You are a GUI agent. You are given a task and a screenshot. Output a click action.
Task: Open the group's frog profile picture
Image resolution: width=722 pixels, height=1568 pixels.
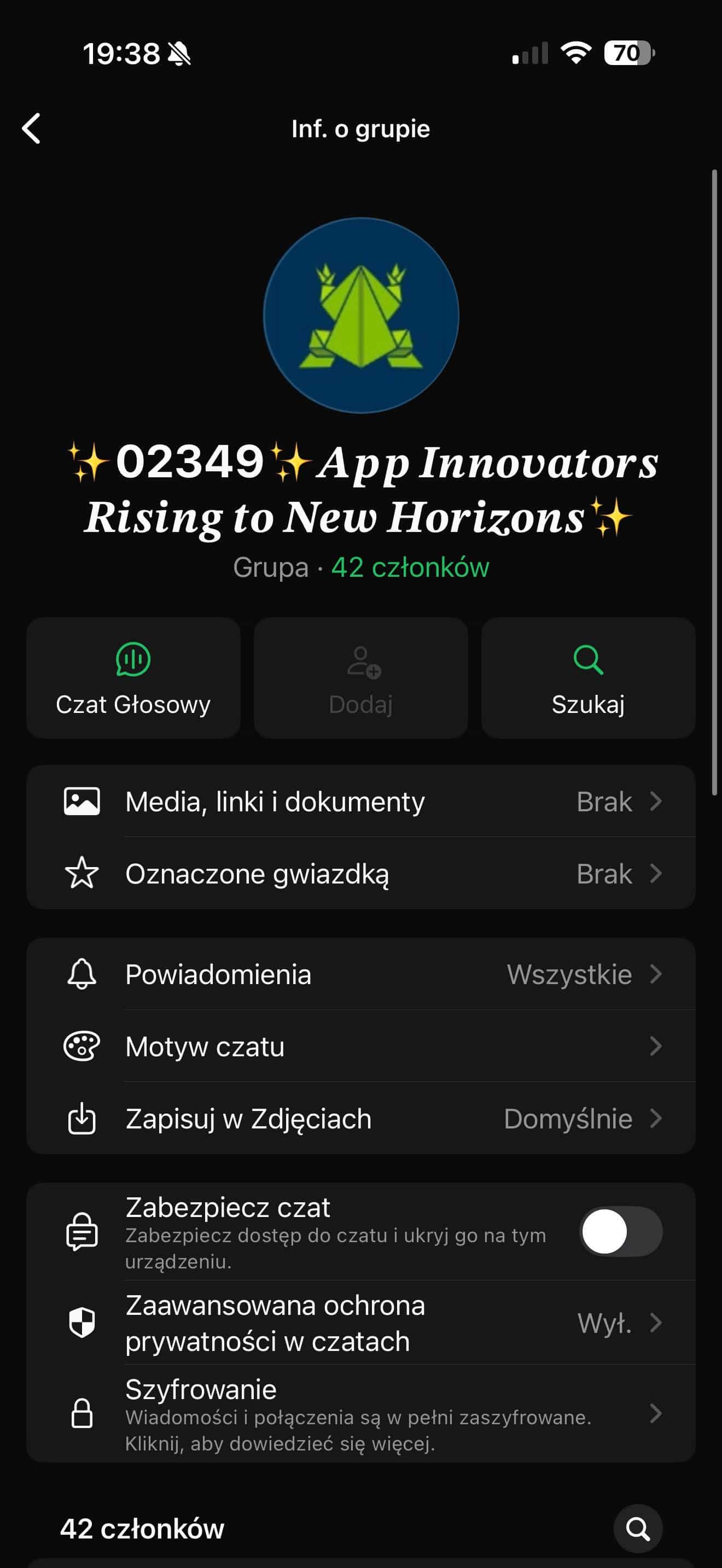point(361,315)
